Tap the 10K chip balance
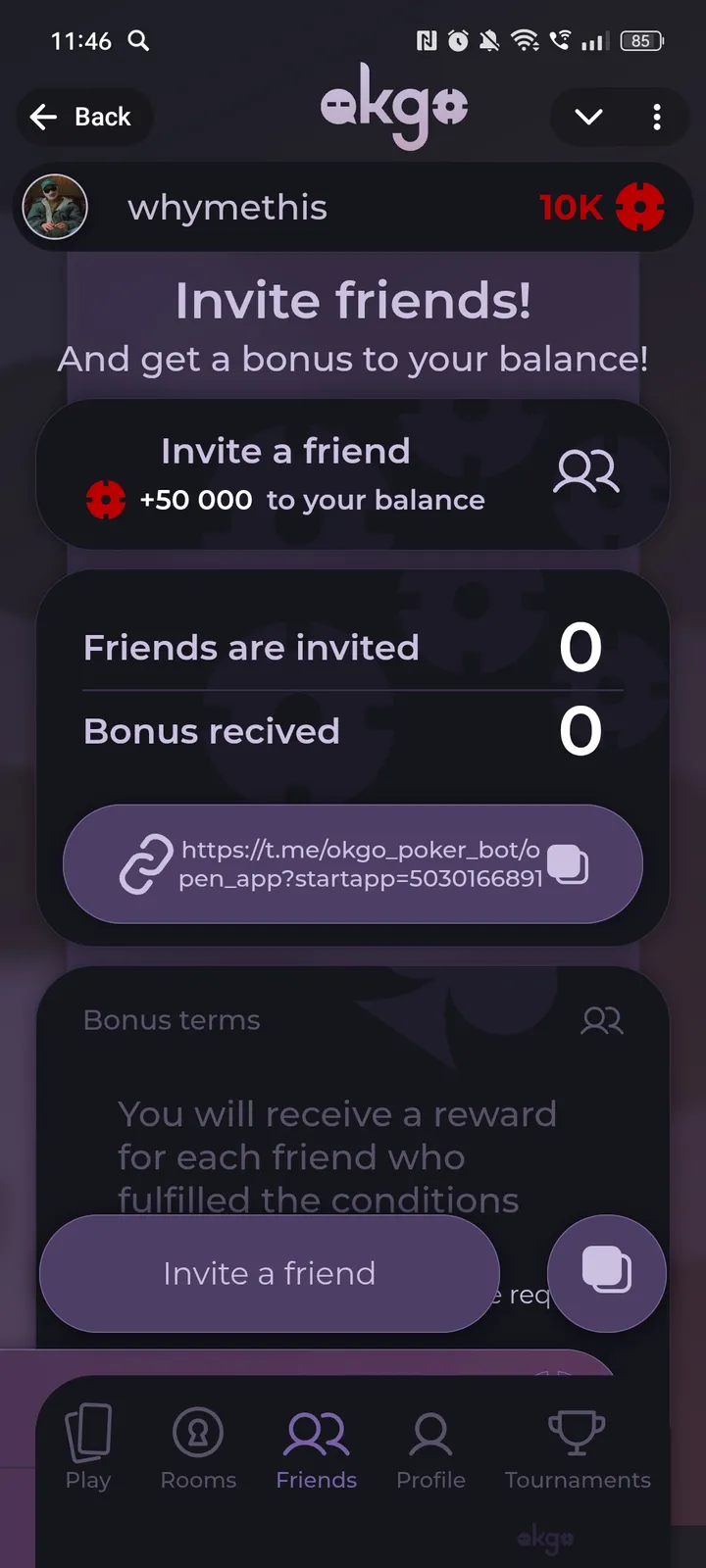This screenshot has height=1568, width=706. point(601,208)
